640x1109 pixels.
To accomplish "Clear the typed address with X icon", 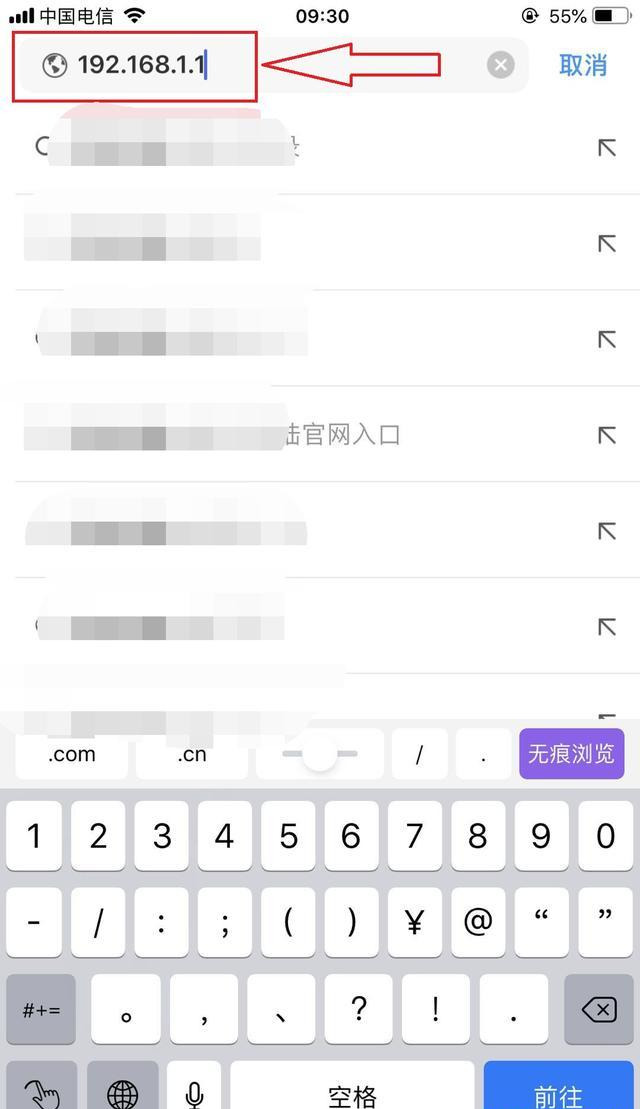I will tap(500, 66).
